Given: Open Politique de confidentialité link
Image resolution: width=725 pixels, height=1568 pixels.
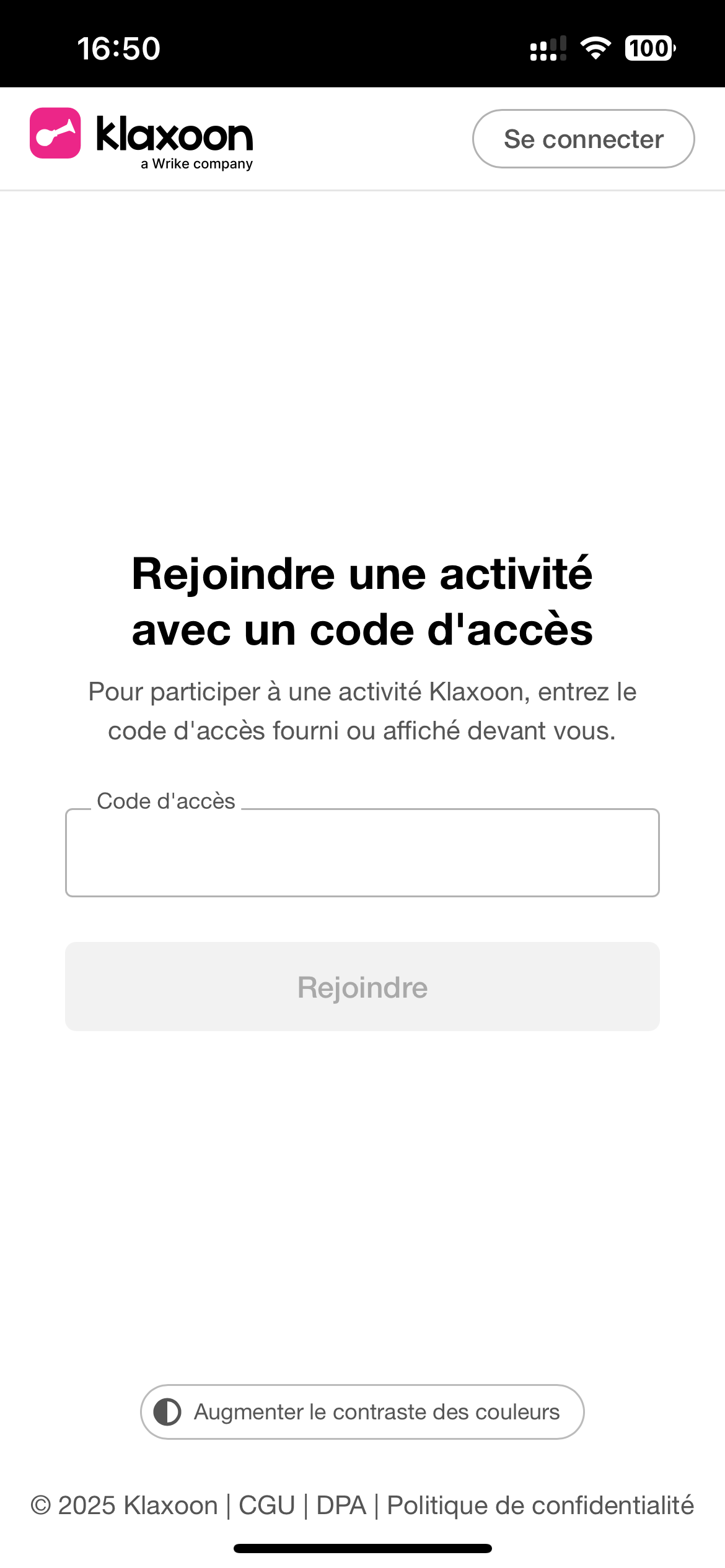Looking at the screenshot, I should point(540,1505).
